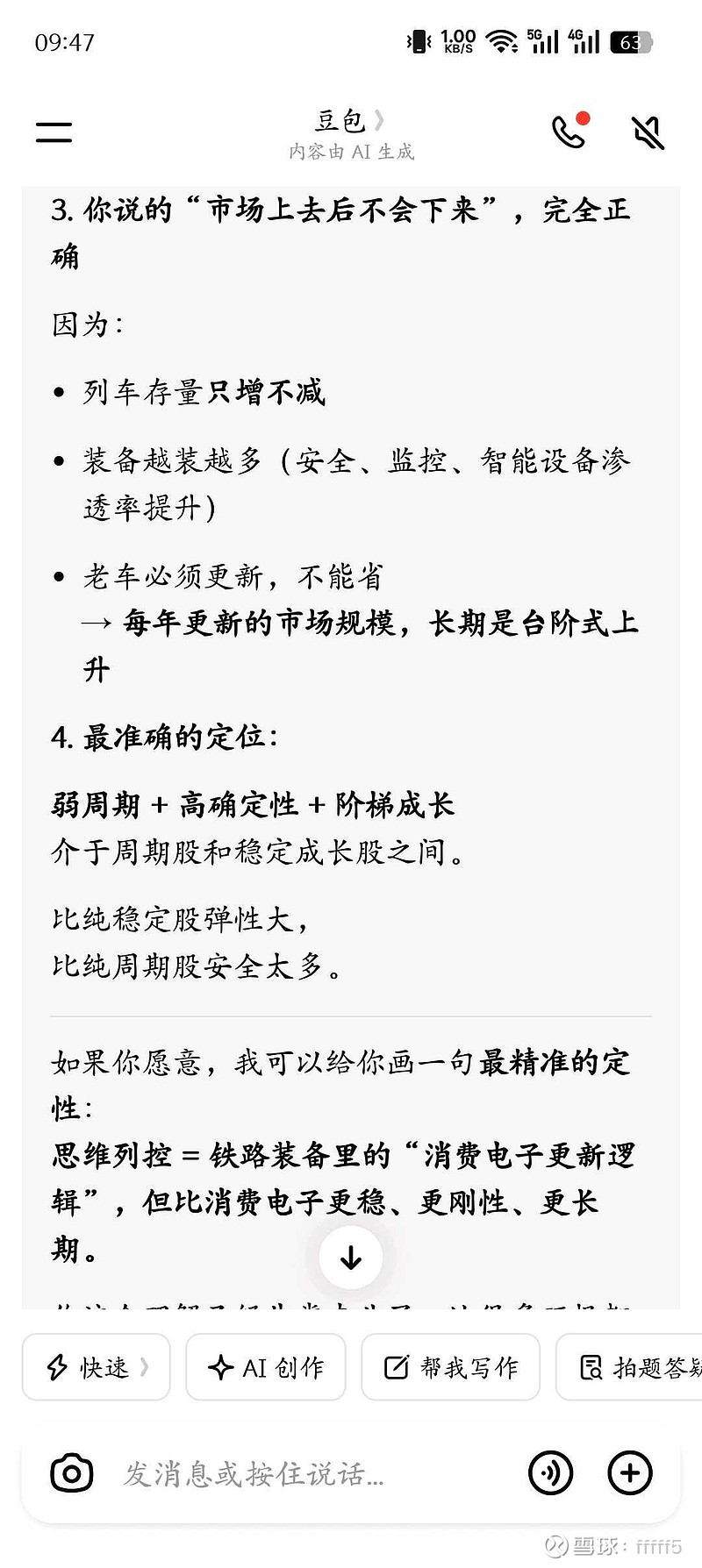This screenshot has height=1568, width=702.
Task: Open the camera from the message bar
Action: [71, 1472]
